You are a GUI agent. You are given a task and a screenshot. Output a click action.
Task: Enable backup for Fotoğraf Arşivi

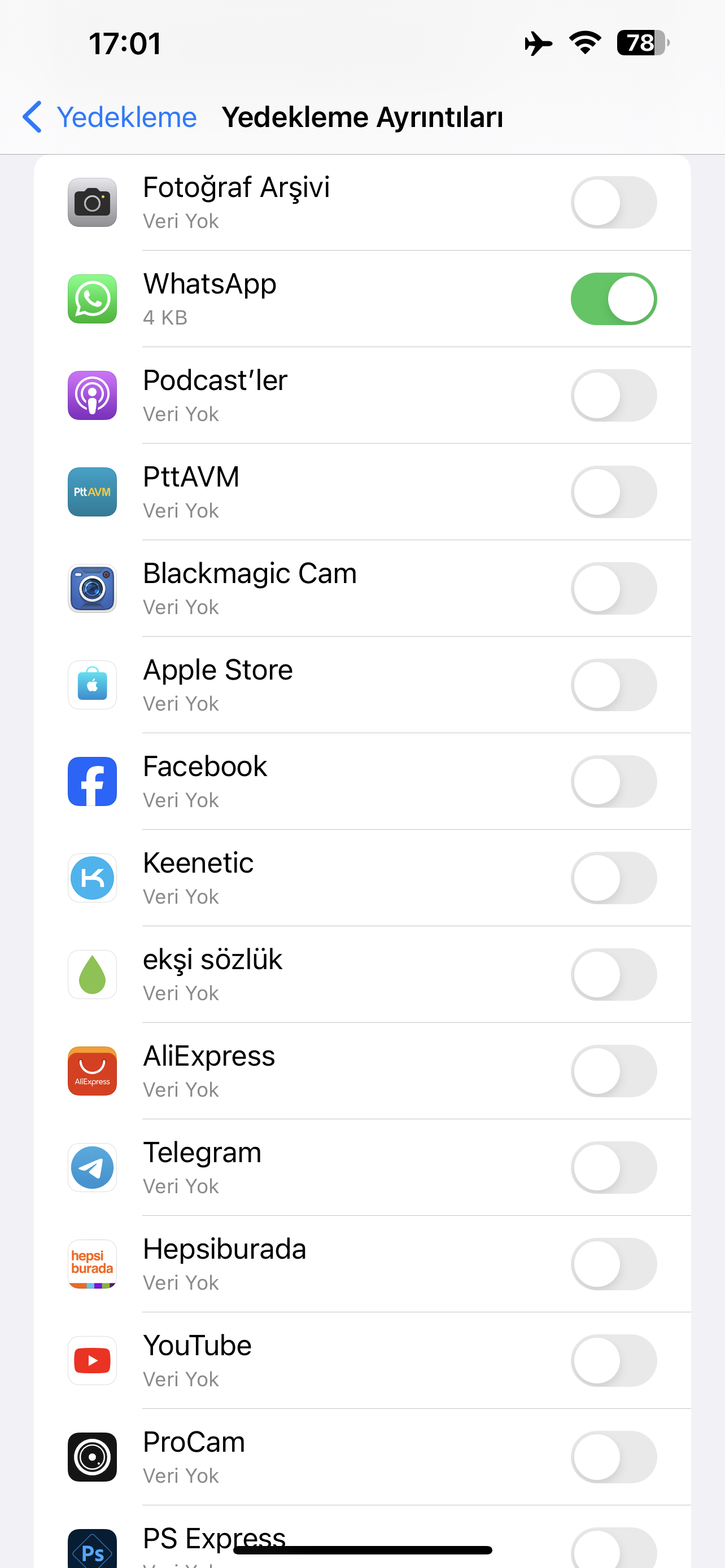(614, 202)
